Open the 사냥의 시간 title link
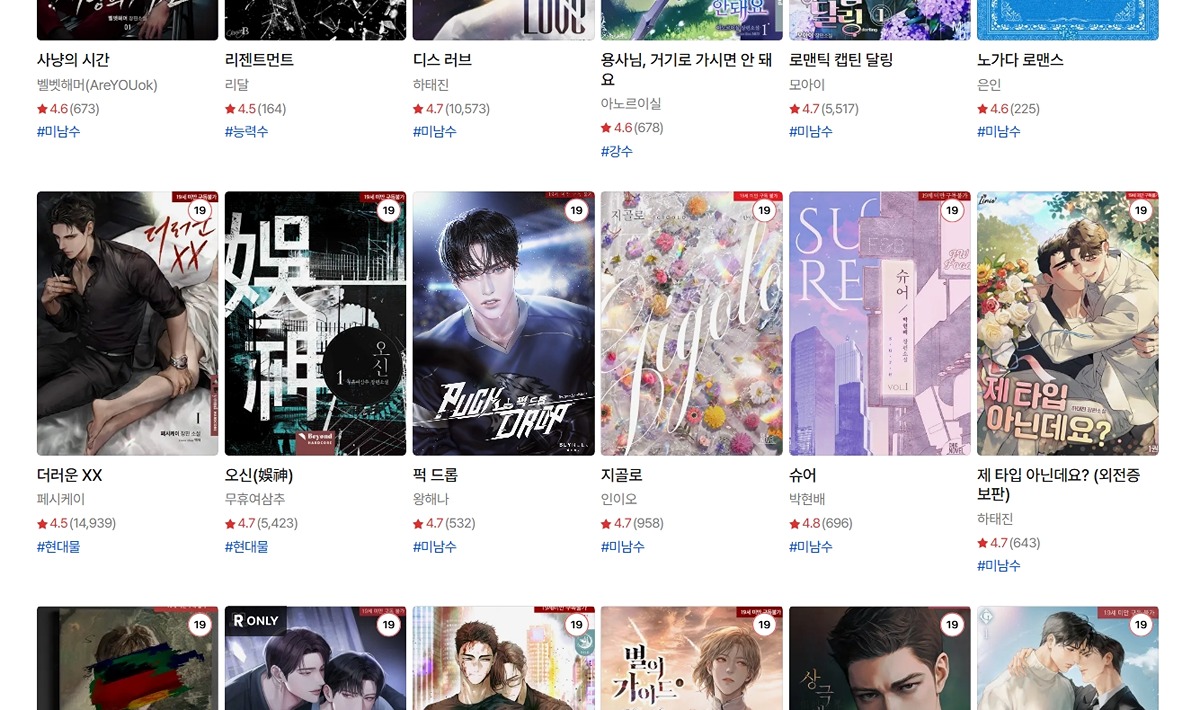 click(73, 60)
